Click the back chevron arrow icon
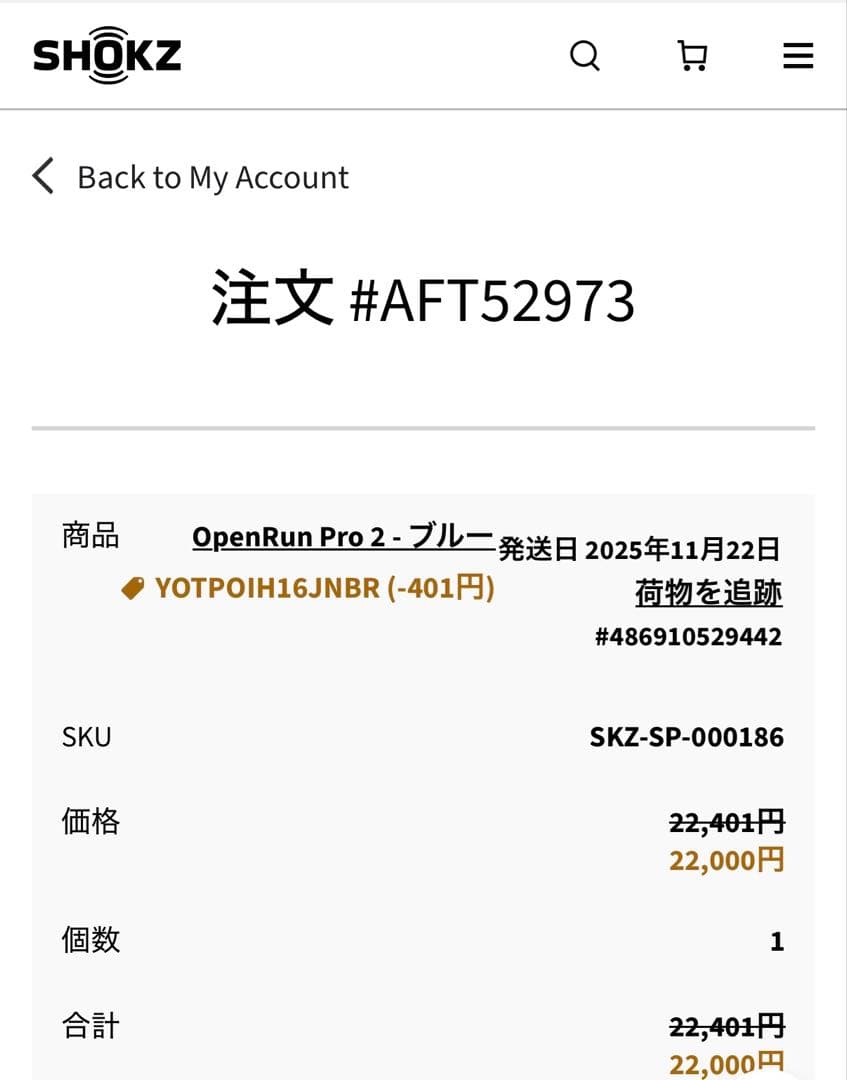 [x=42, y=176]
